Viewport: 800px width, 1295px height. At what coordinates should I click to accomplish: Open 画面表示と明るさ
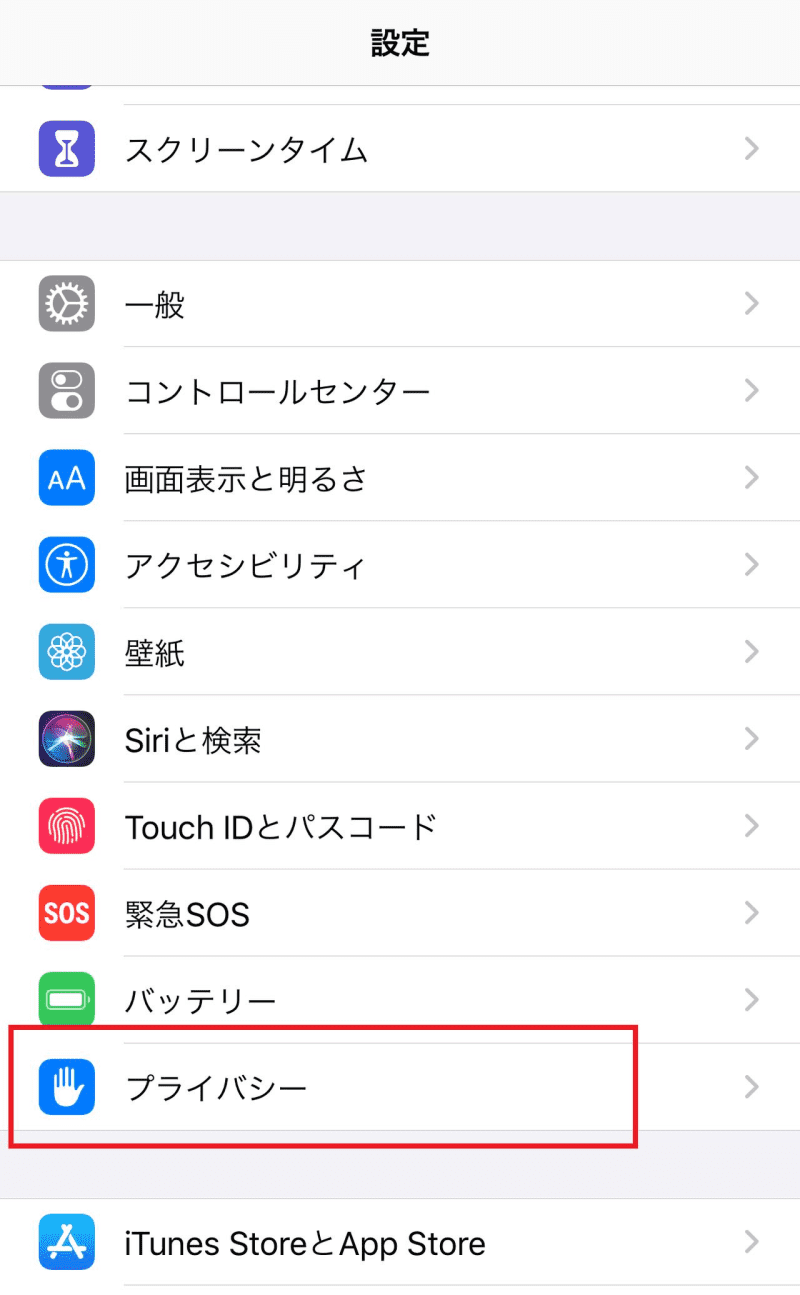pyautogui.click(x=400, y=478)
